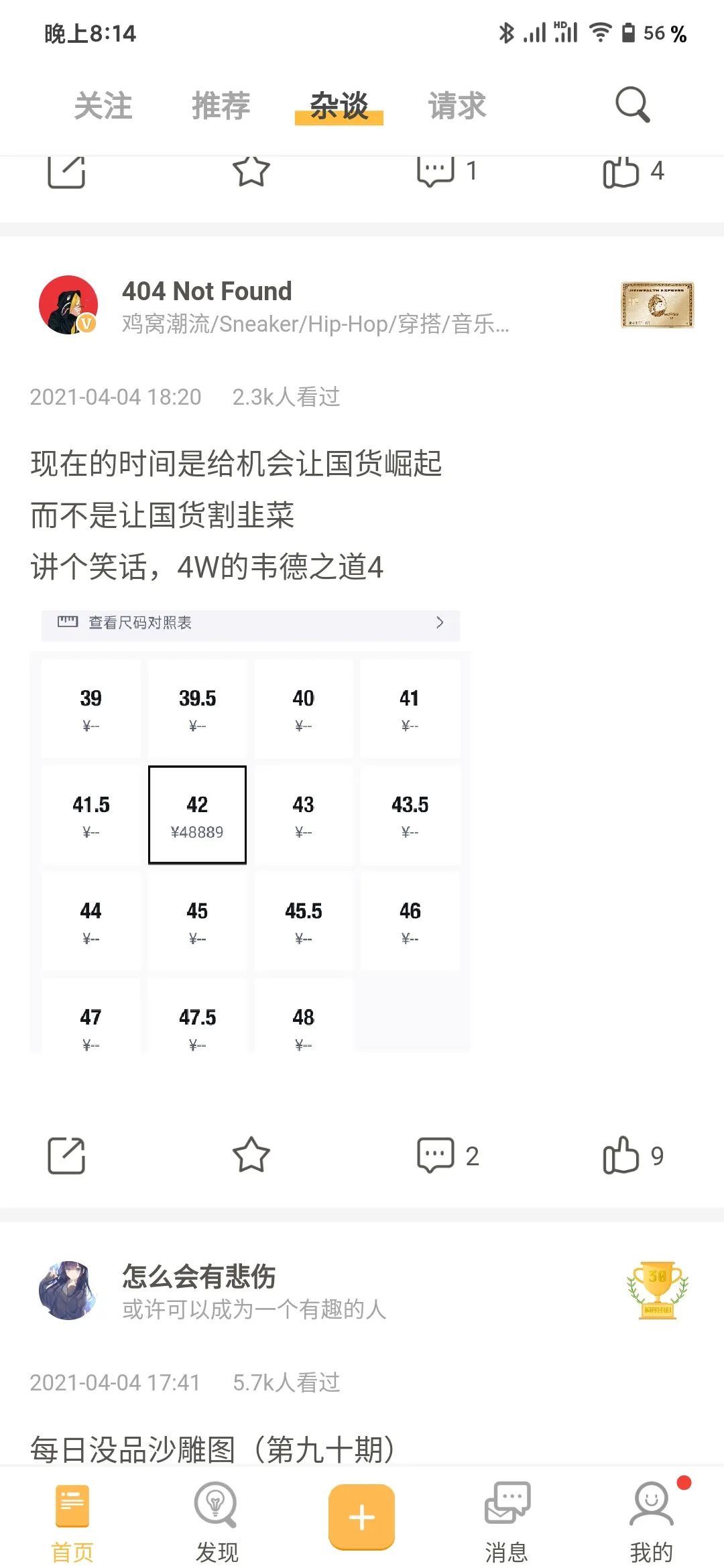
Task: Switch to the 请求 tab
Action: [457, 106]
